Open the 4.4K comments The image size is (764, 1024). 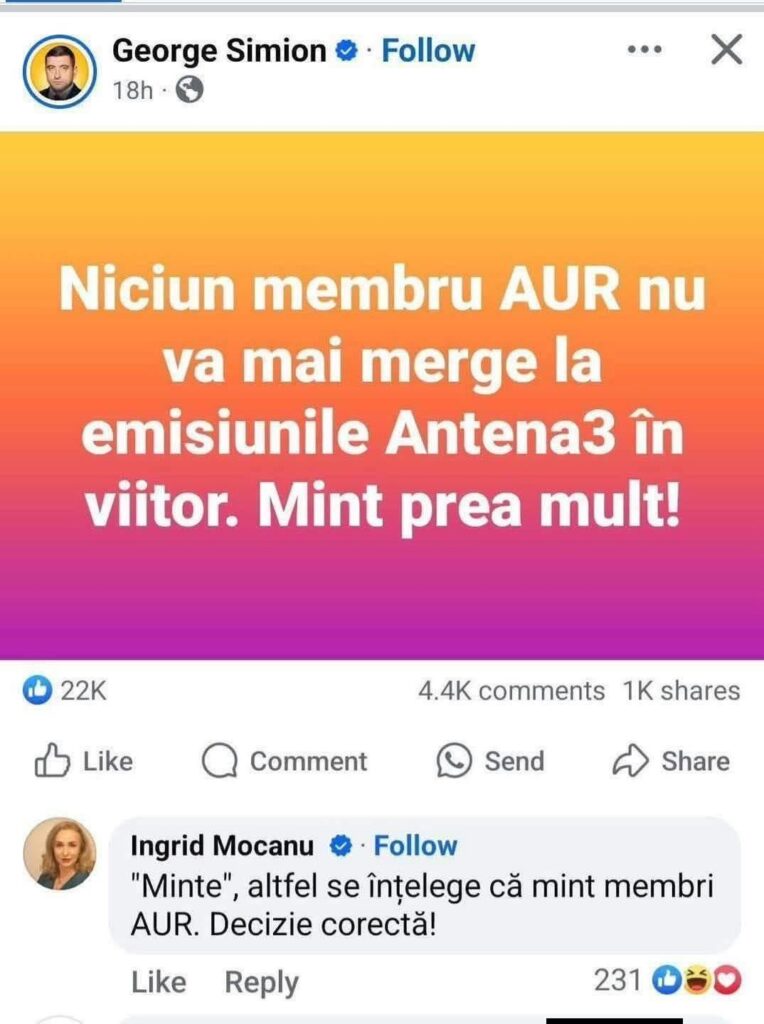tap(511, 691)
